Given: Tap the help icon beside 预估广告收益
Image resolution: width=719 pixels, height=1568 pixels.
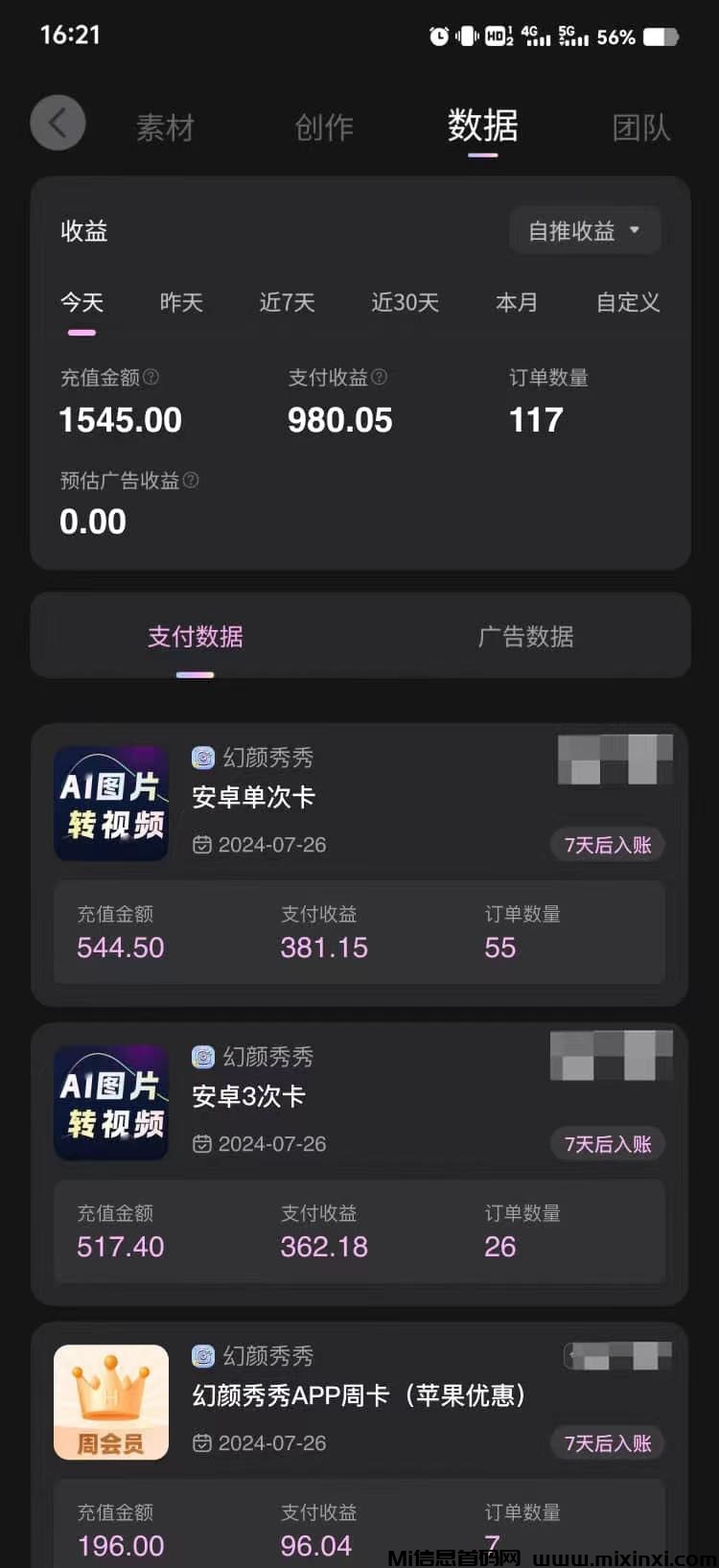Looking at the screenshot, I should tap(191, 480).
